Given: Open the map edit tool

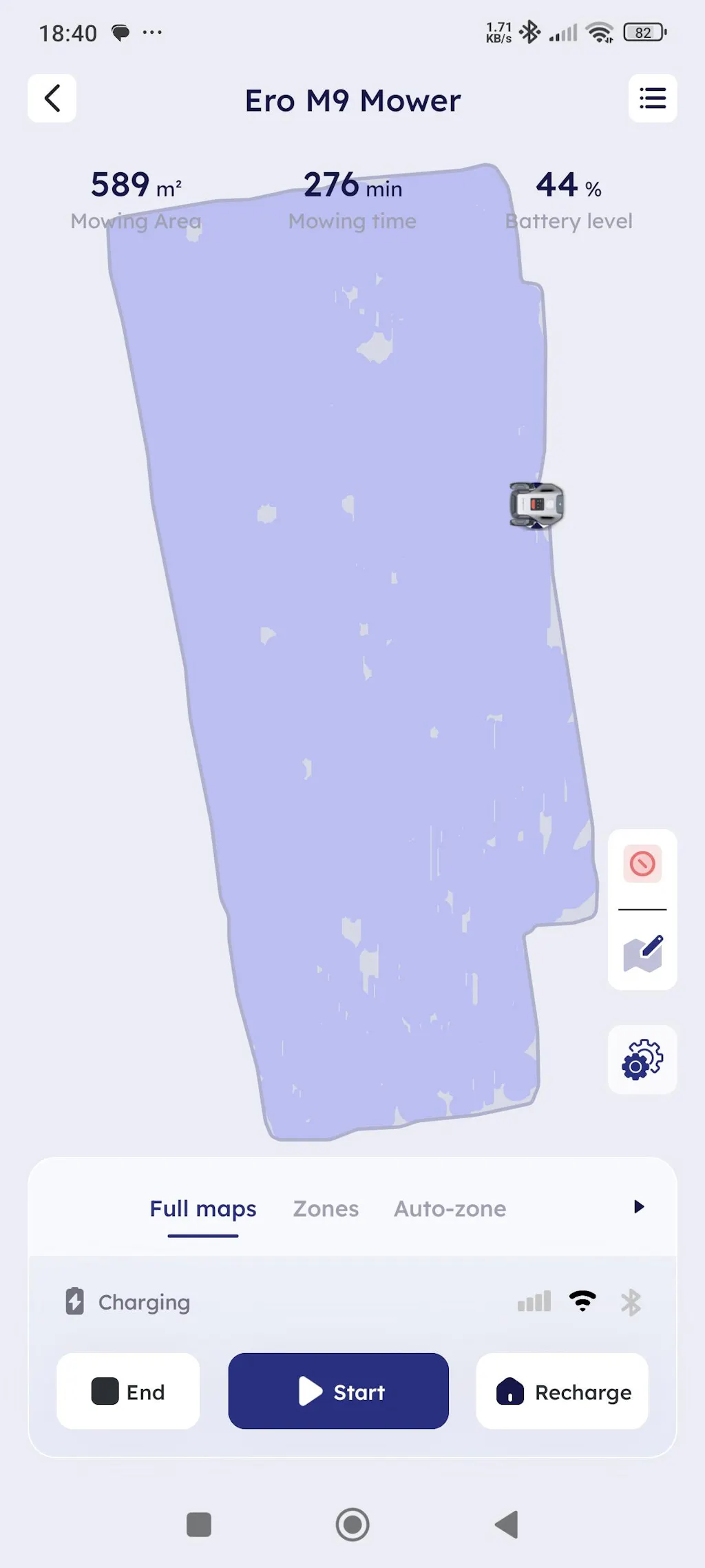Looking at the screenshot, I should (x=642, y=953).
